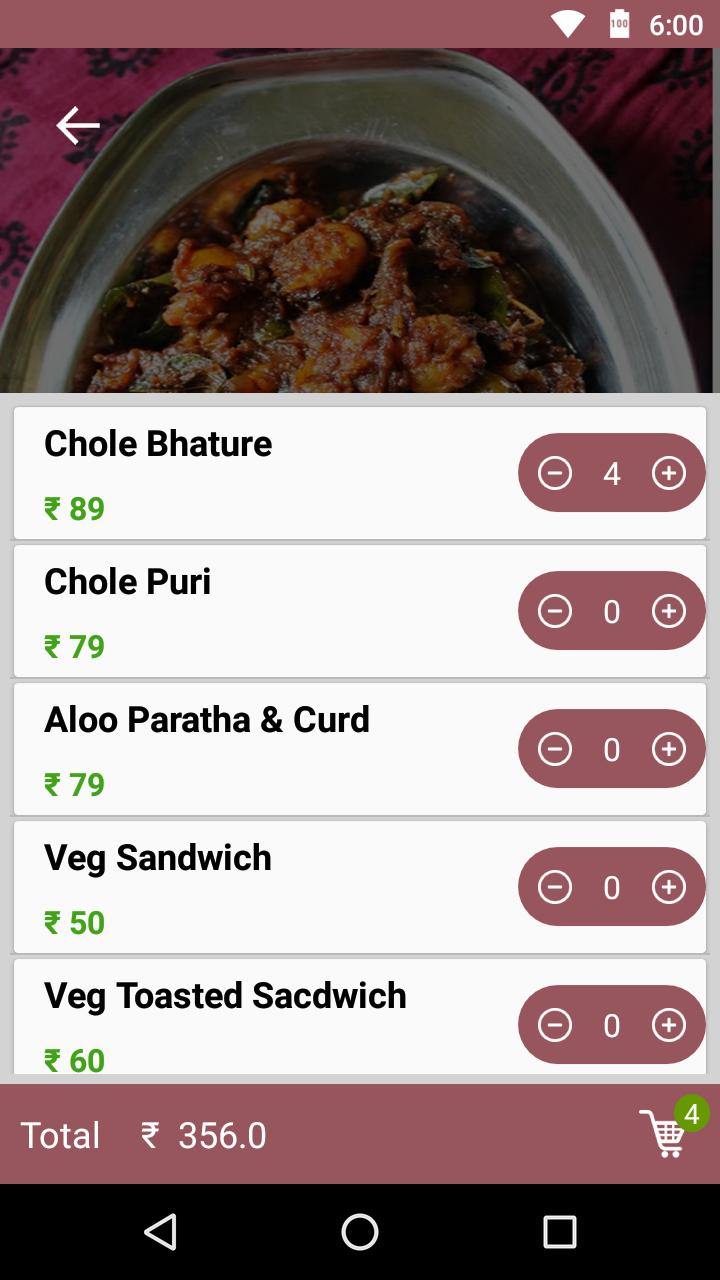Tap minus icon for Veg Toasted Sacdwich
Image resolution: width=720 pixels, height=1280 pixels.
click(554, 1024)
